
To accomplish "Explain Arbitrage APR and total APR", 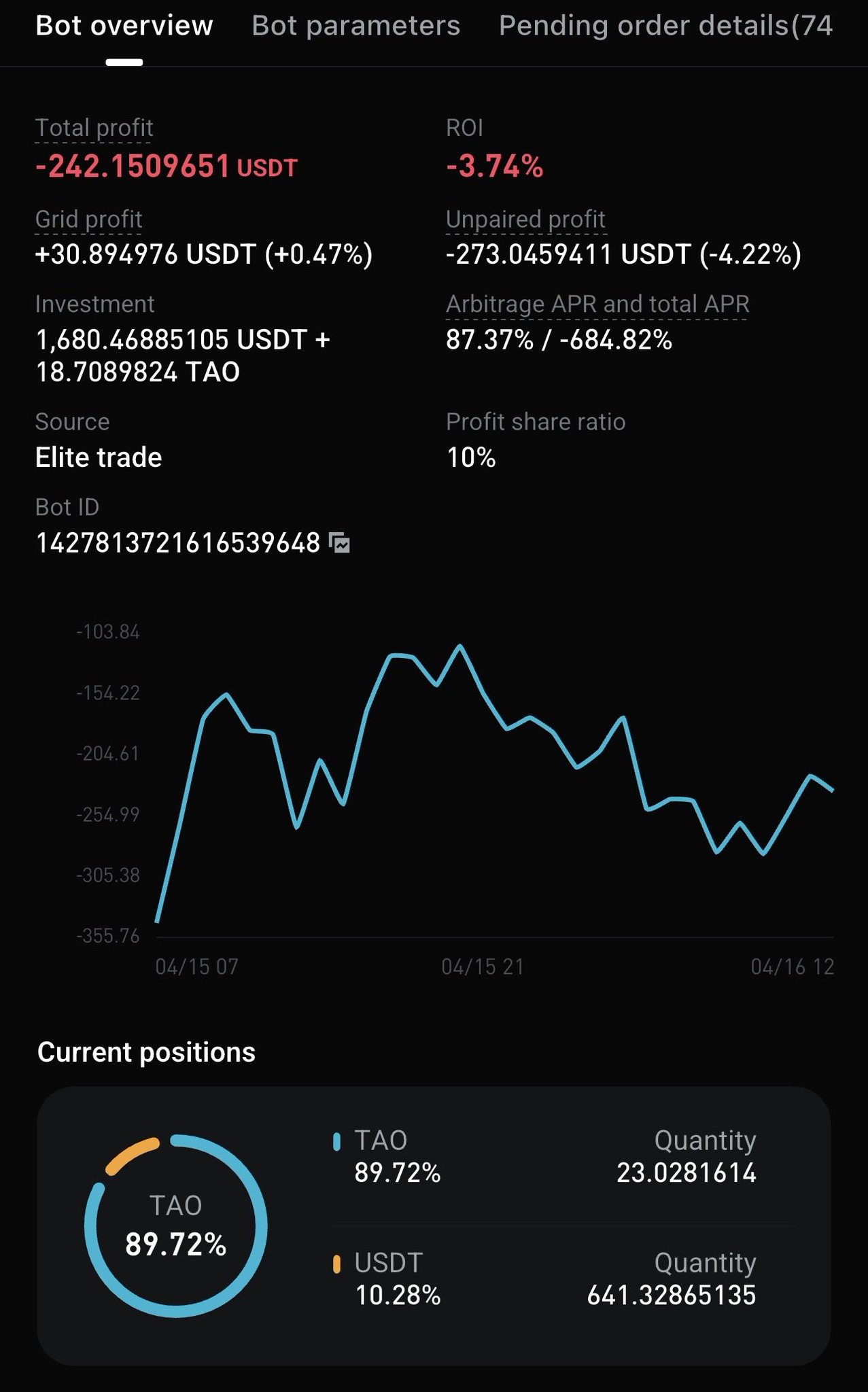I will pos(597,304).
